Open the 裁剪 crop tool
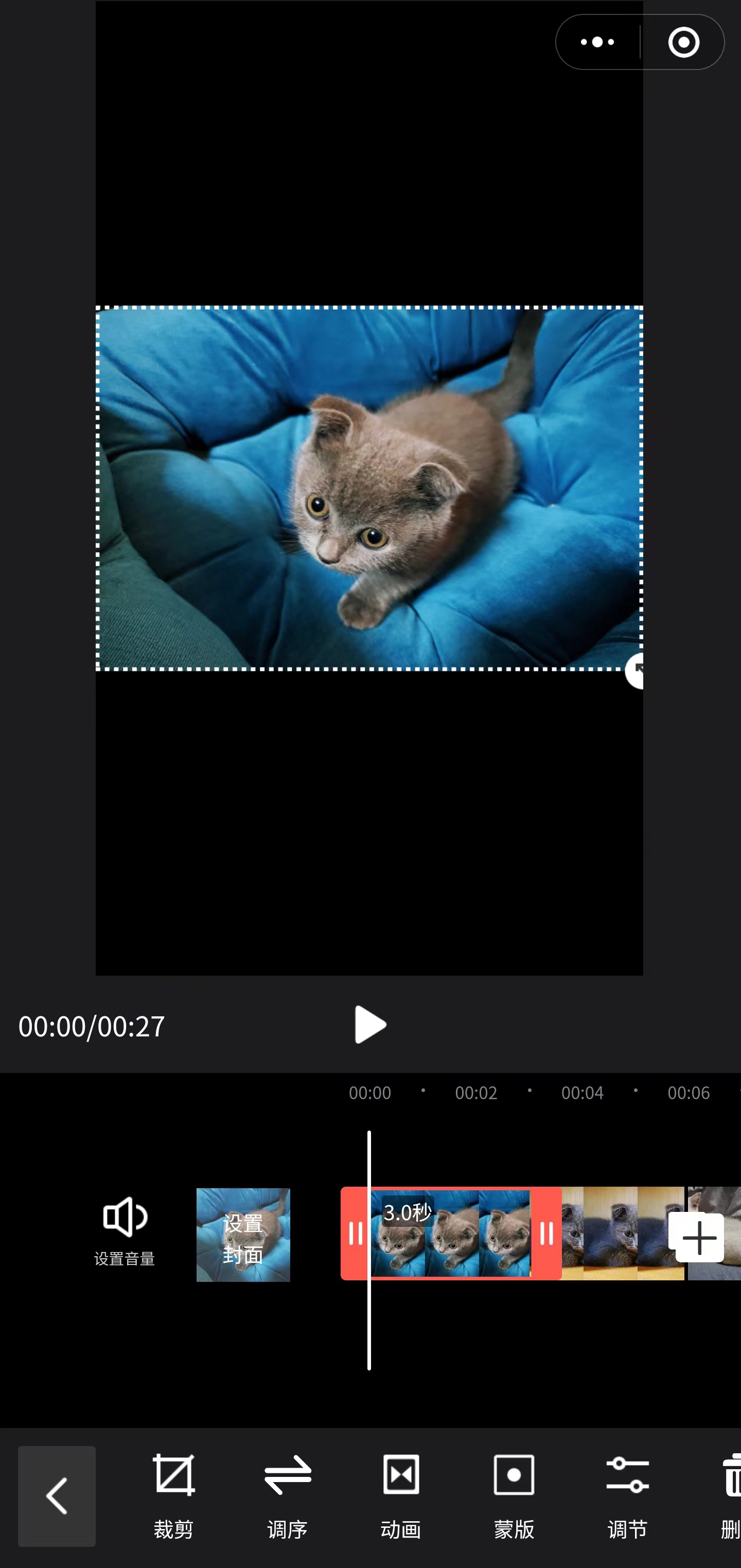741x1568 pixels. click(173, 1494)
